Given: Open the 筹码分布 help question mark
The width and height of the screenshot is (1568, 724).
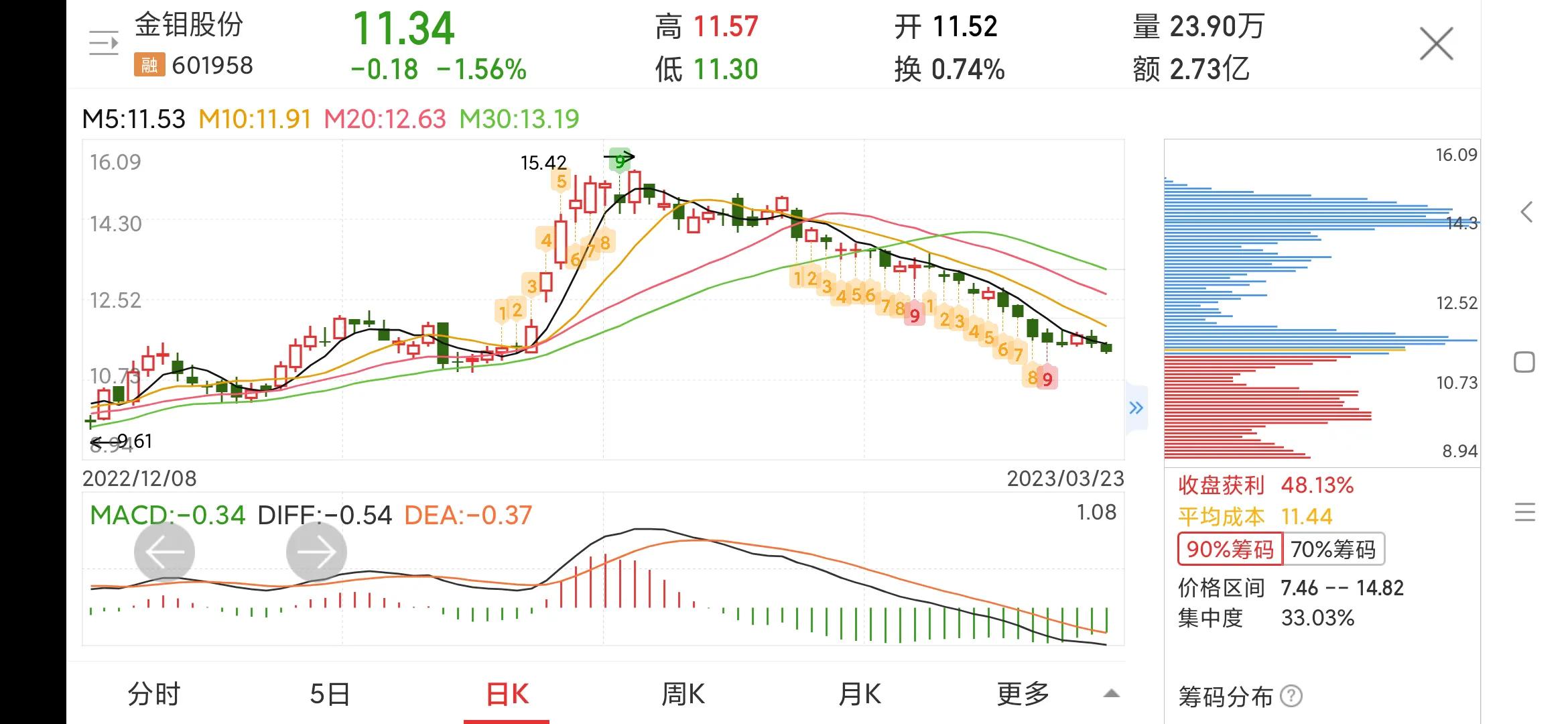Looking at the screenshot, I should pyautogui.click(x=1291, y=697).
